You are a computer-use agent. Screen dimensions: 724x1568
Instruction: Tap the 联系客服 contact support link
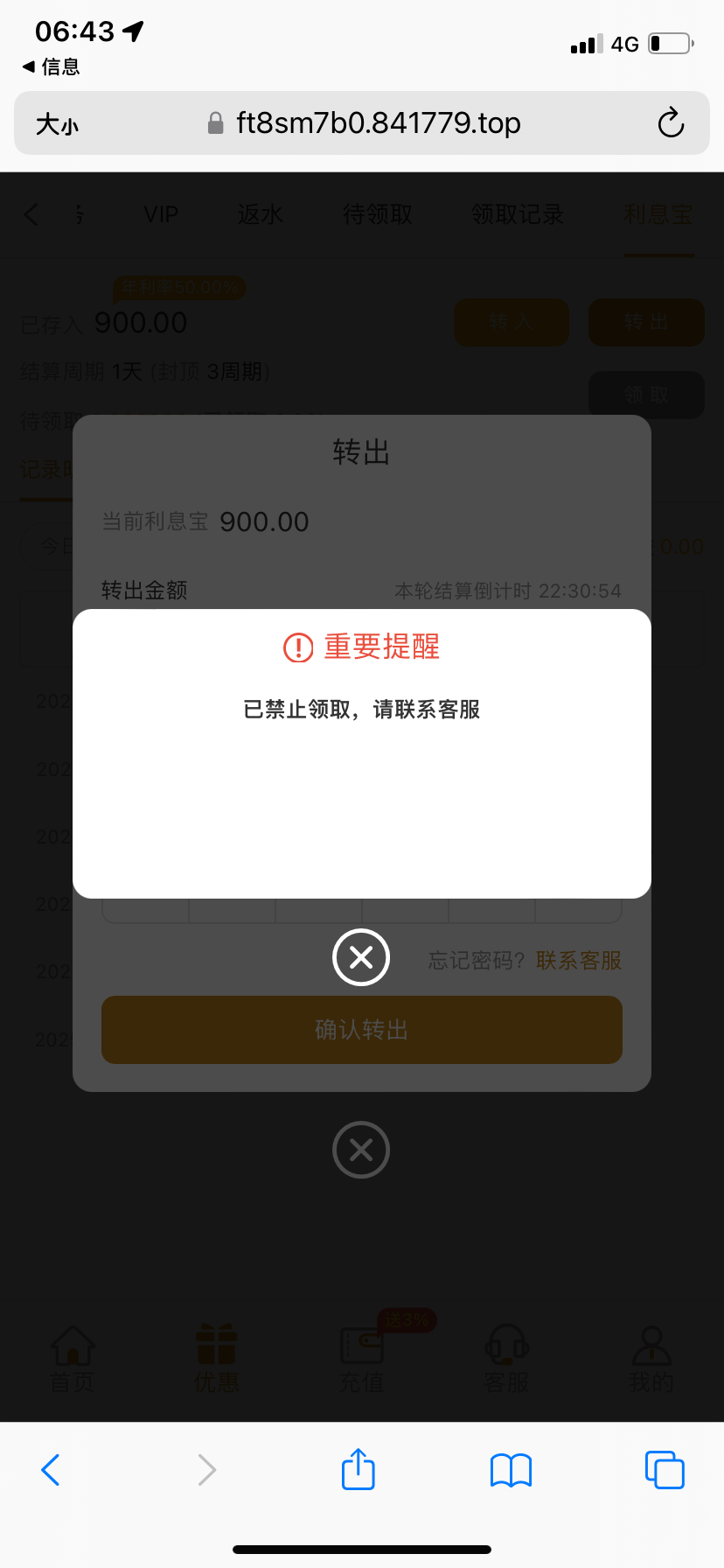(578, 960)
